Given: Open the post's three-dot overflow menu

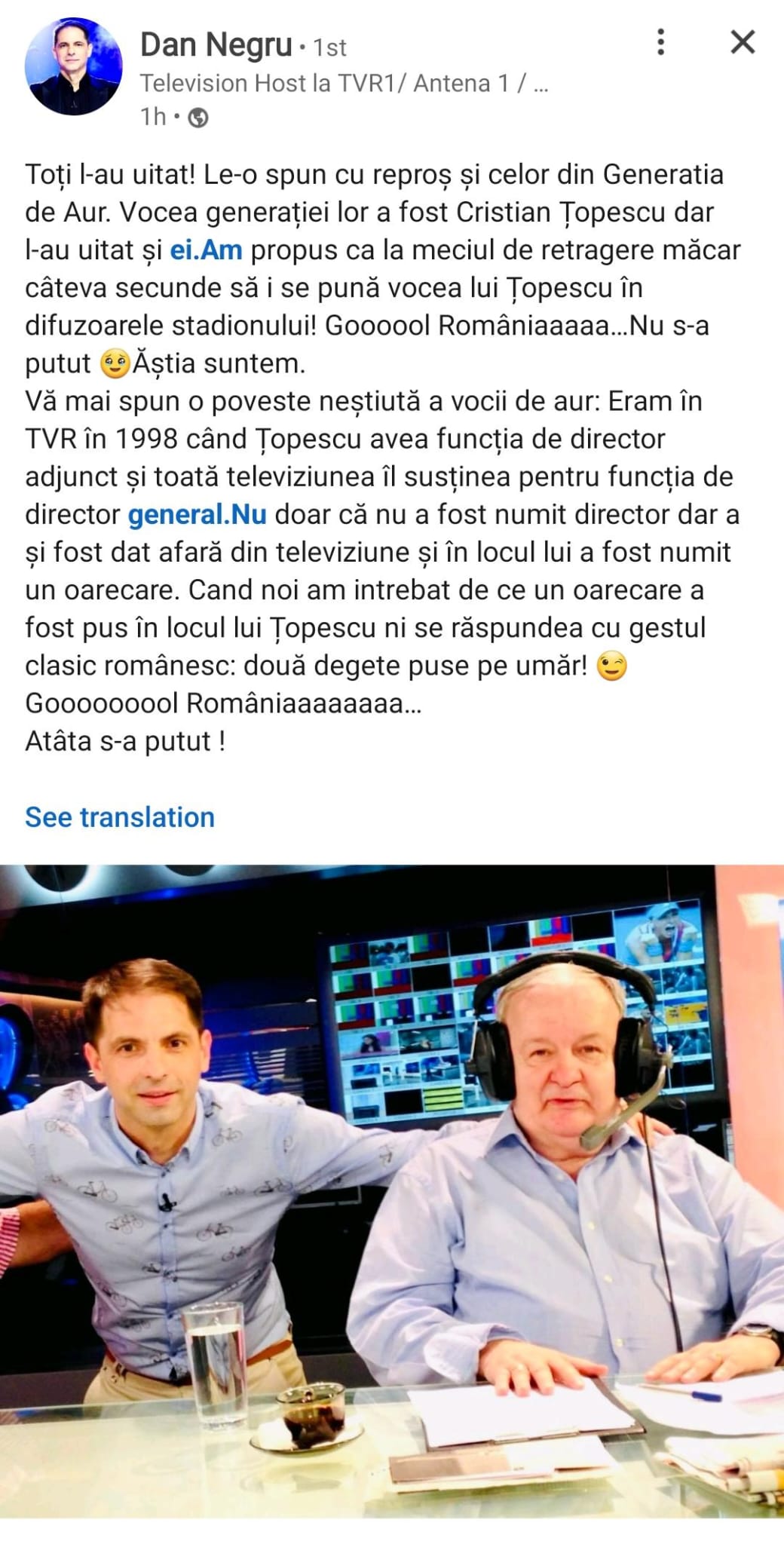Looking at the screenshot, I should point(660,42).
